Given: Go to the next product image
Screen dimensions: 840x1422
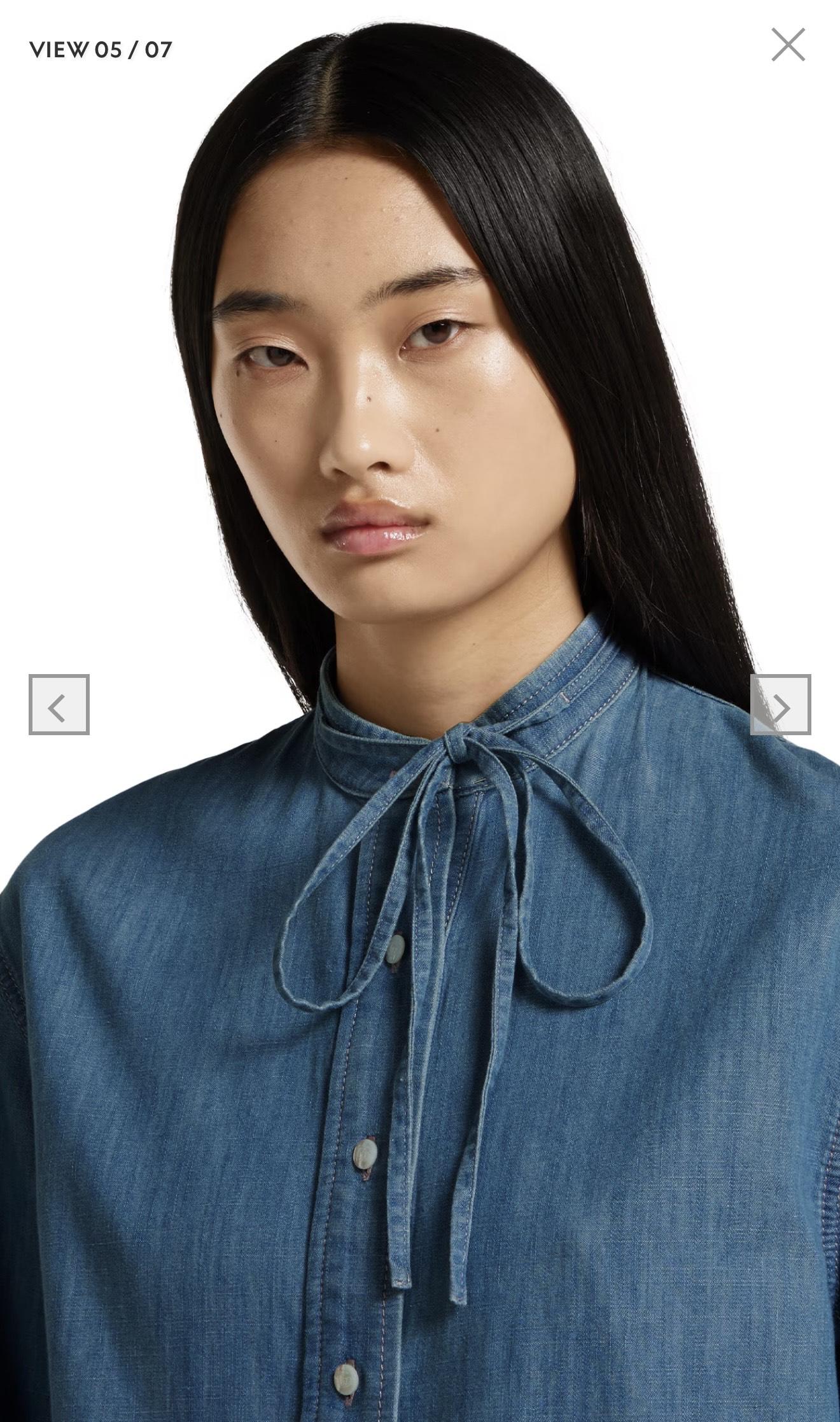Looking at the screenshot, I should [780, 705].
